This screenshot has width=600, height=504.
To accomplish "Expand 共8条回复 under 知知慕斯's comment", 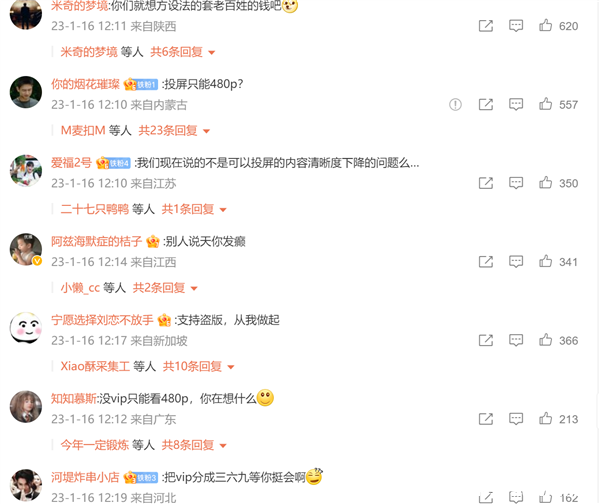I will (x=189, y=445).
